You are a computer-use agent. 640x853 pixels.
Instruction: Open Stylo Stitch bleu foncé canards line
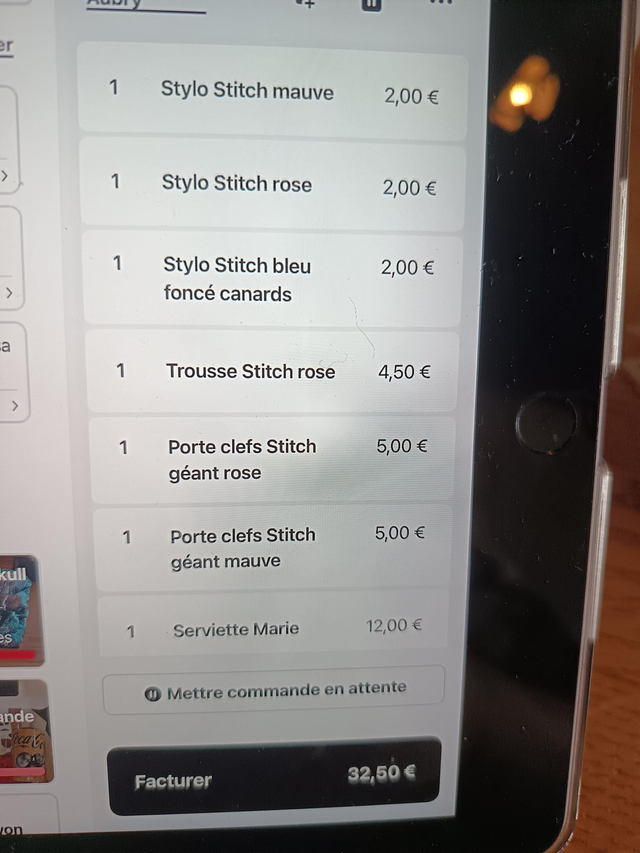272,280
